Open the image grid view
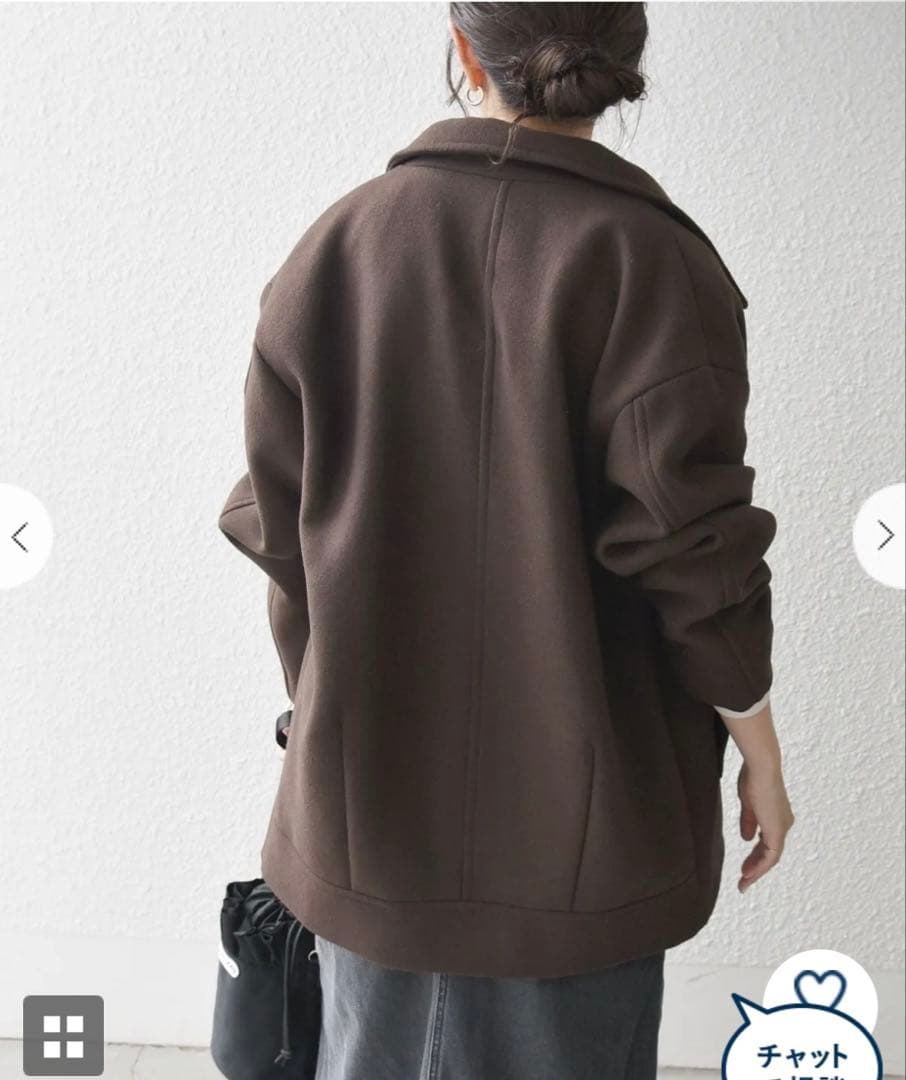The image size is (906, 1080). click(x=63, y=1035)
